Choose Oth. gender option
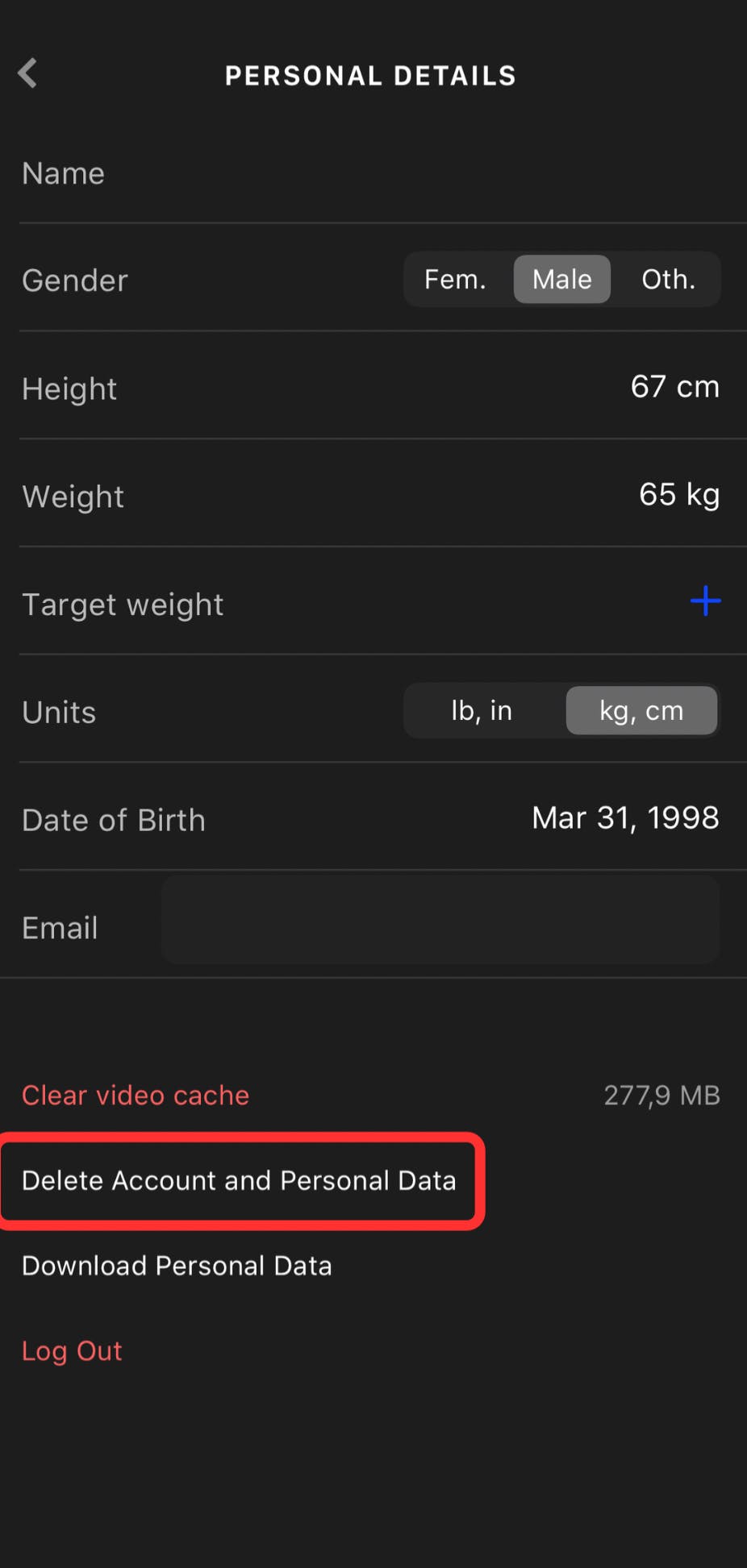 pos(668,280)
